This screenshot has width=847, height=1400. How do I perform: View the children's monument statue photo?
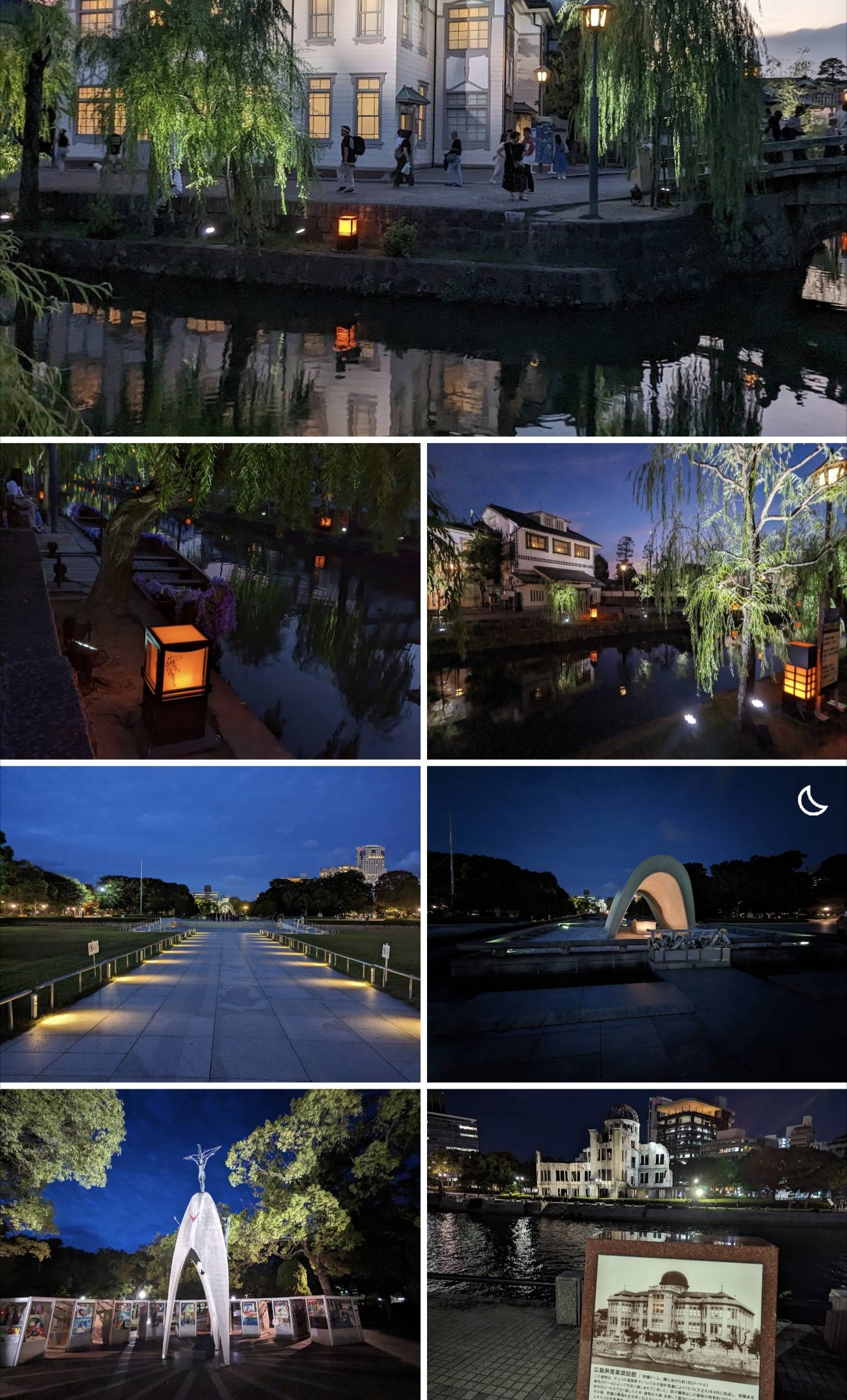click(210, 1245)
